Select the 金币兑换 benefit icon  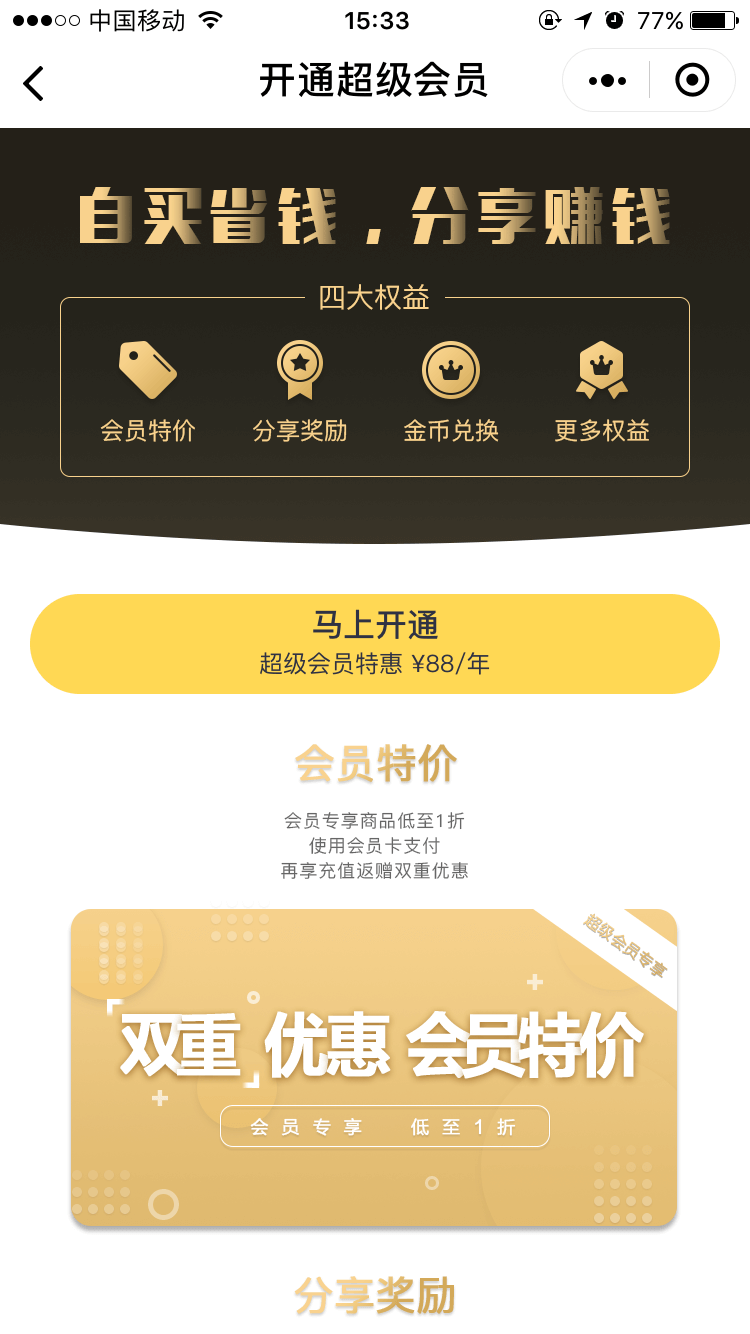451,370
